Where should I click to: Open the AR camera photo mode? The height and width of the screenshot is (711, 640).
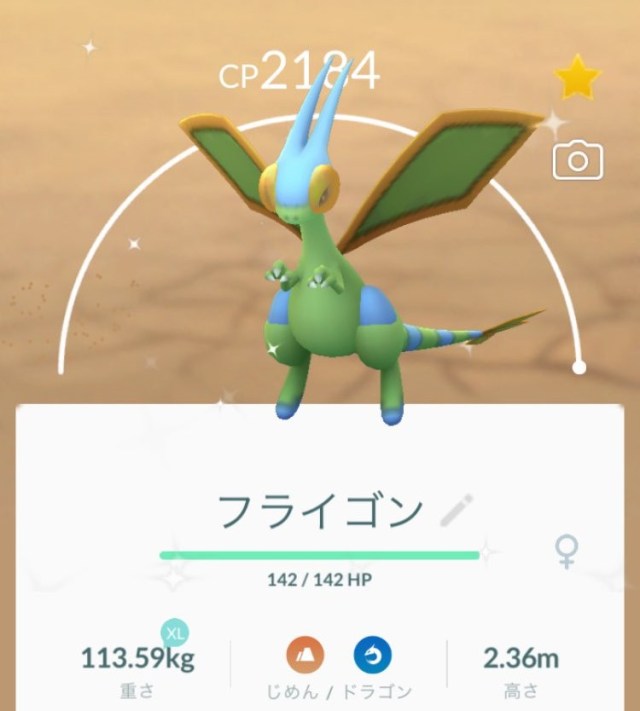tap(578, 160)
